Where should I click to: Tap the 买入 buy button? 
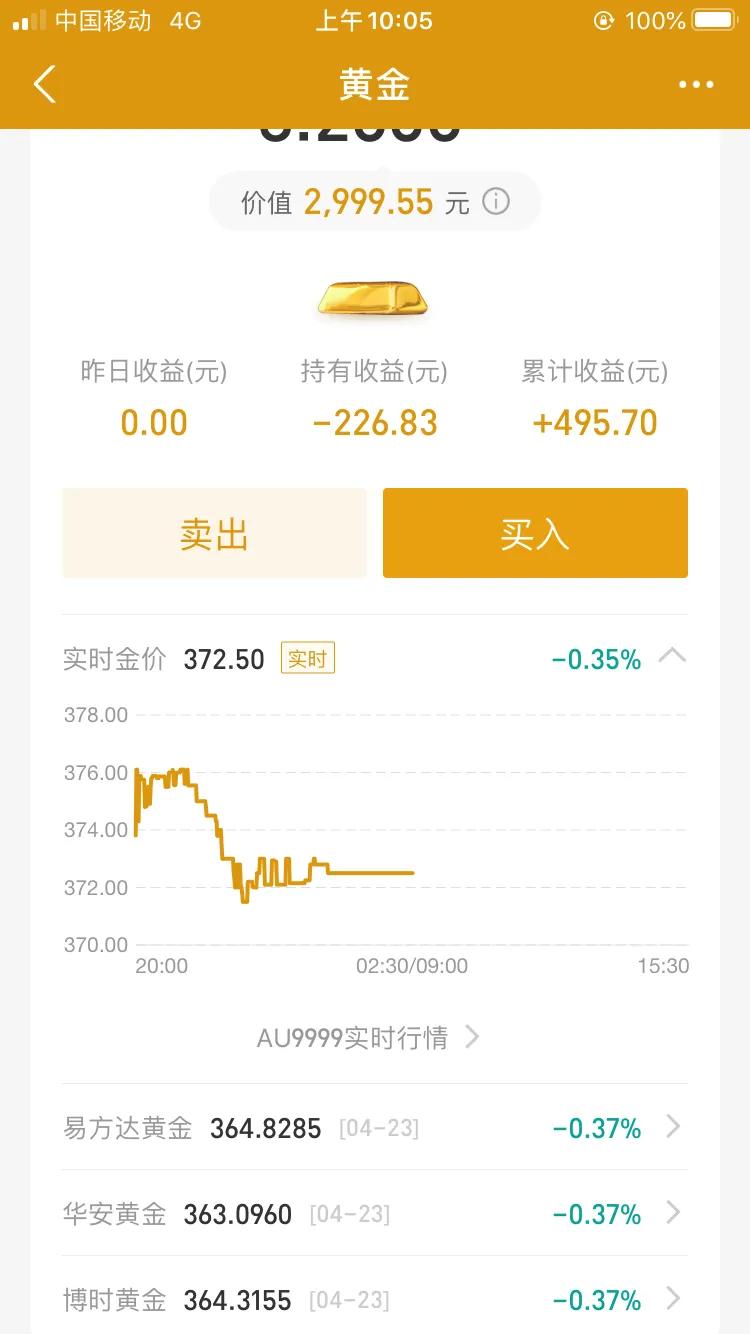tap(534, 533)
